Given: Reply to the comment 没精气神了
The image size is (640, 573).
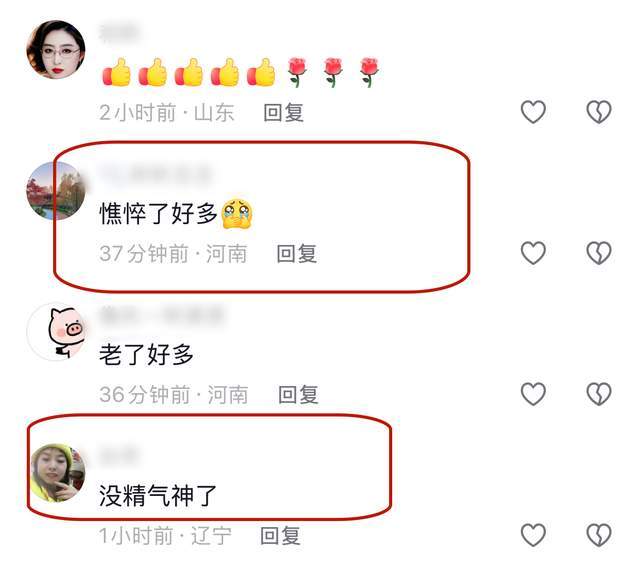Looking at the screenshot, I should point(280,536).
